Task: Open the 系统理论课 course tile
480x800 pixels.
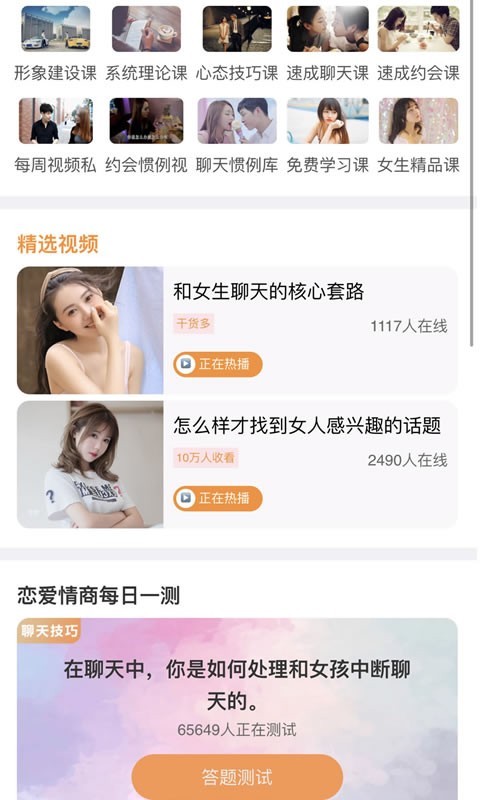Action: point(146,44)
